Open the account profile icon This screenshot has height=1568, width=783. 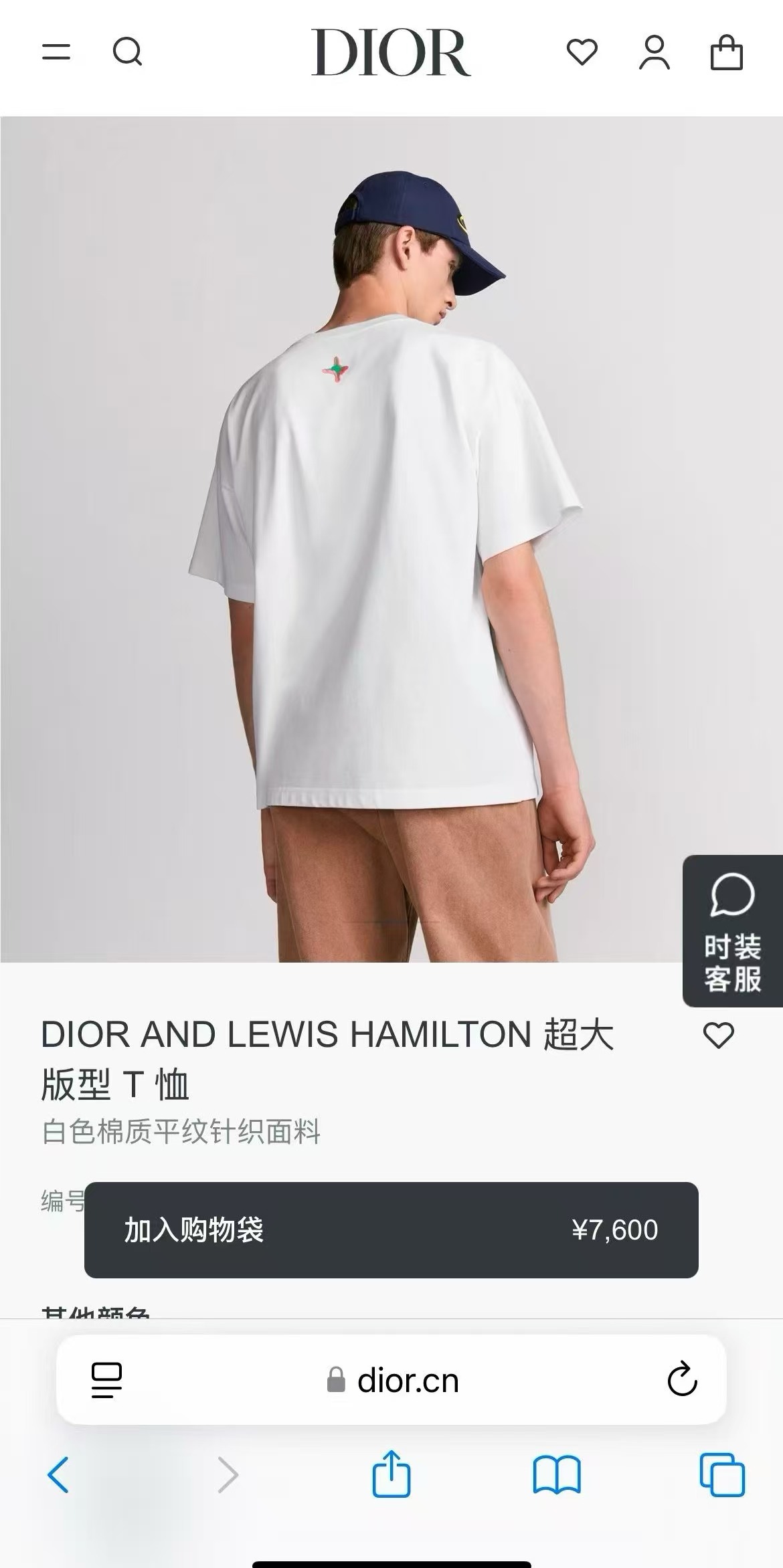654,52
